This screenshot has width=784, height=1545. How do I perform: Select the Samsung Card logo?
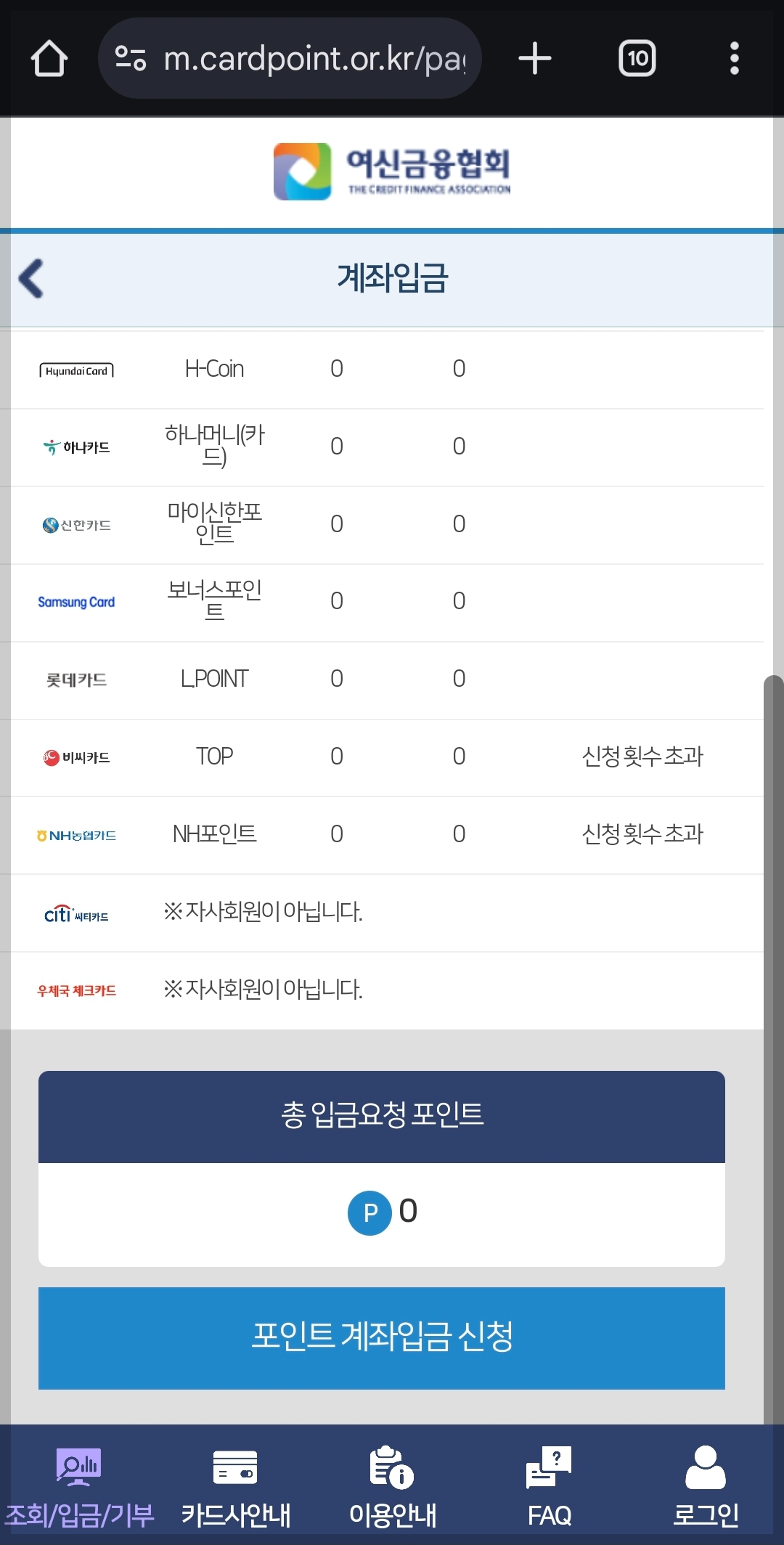click(x=77, y=602)
